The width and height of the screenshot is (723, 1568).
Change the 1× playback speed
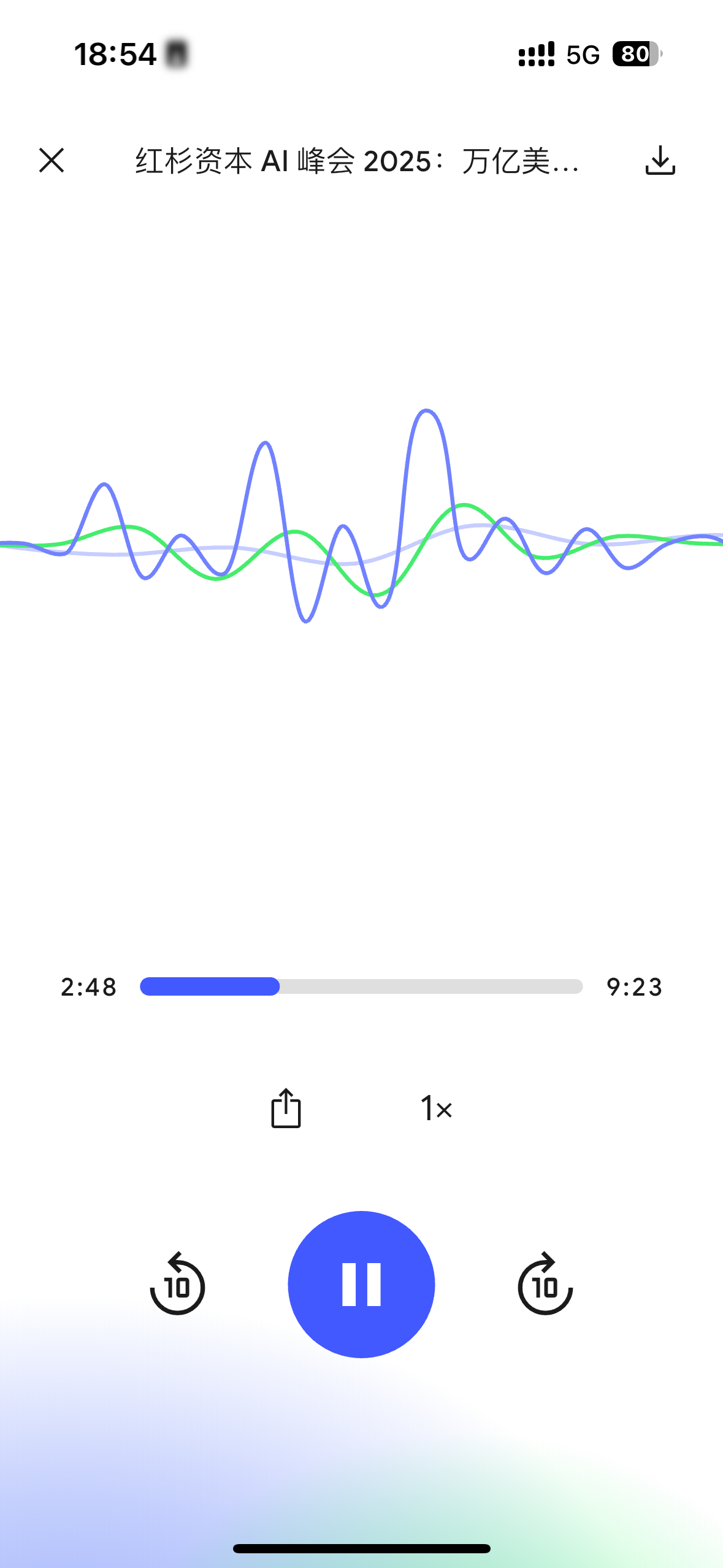(x=436, y=1109)
